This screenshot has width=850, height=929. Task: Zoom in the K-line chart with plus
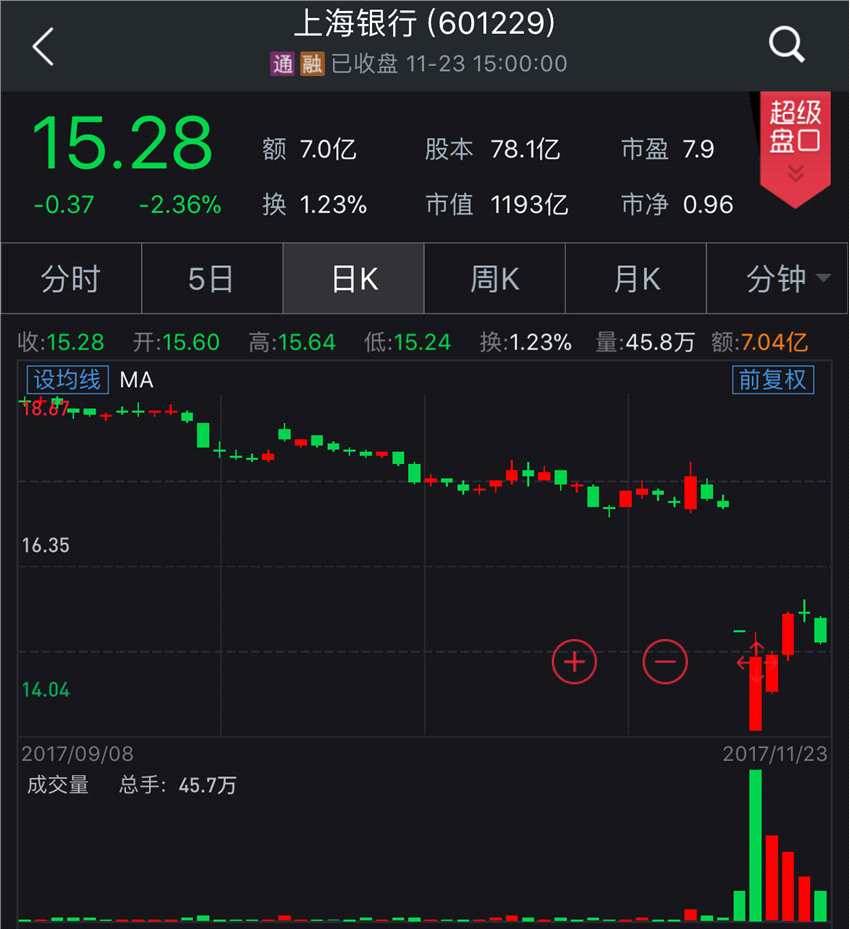(574, 661)
